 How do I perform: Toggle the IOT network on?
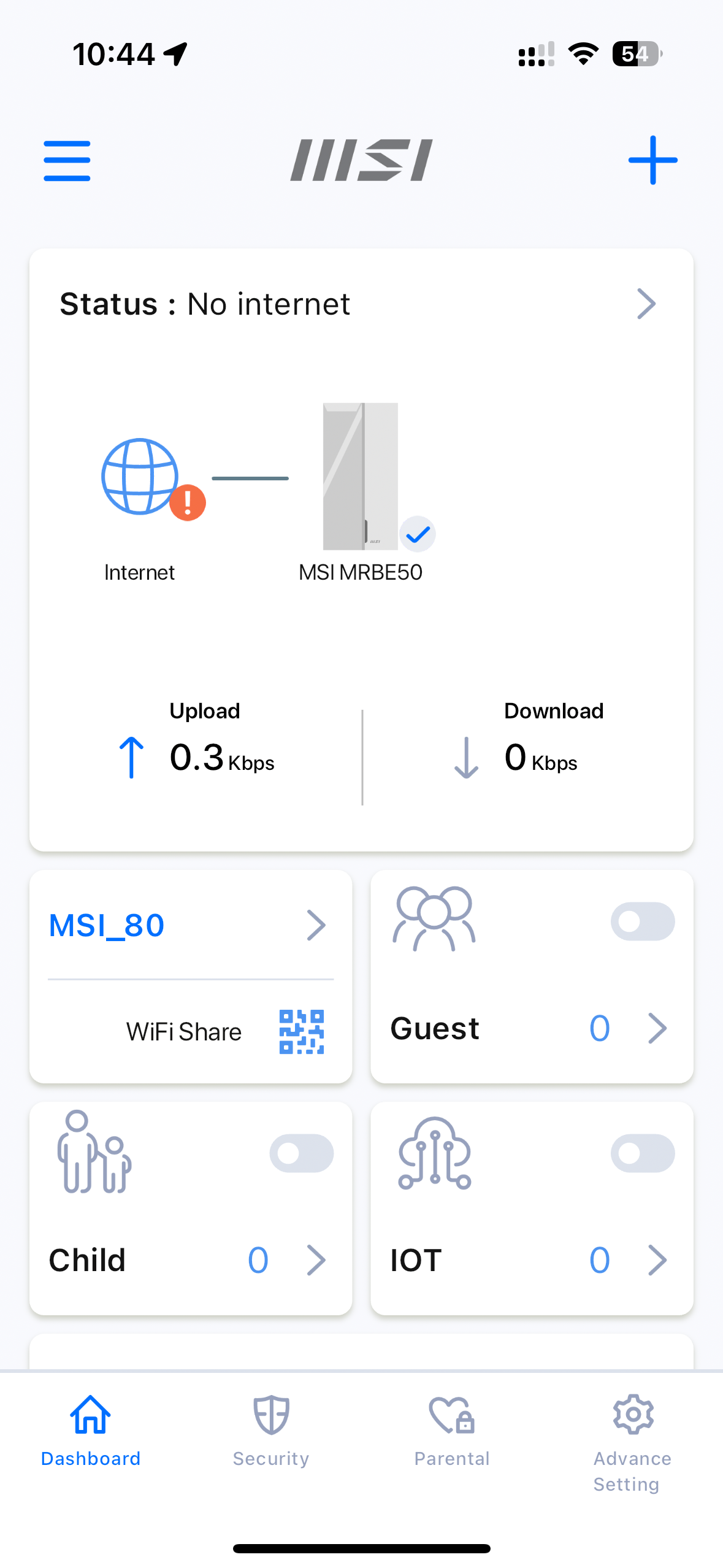tap(642, 1153)
